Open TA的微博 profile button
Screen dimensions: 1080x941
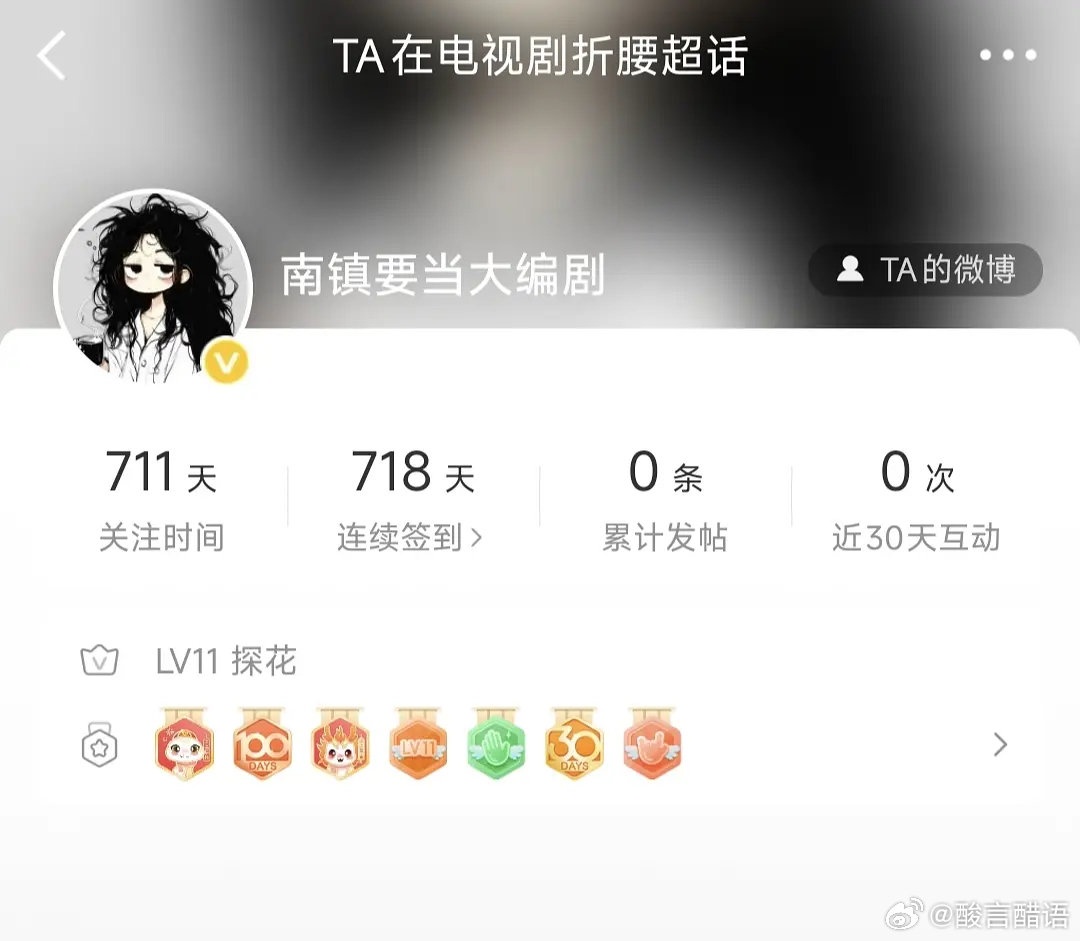point(925,270)
